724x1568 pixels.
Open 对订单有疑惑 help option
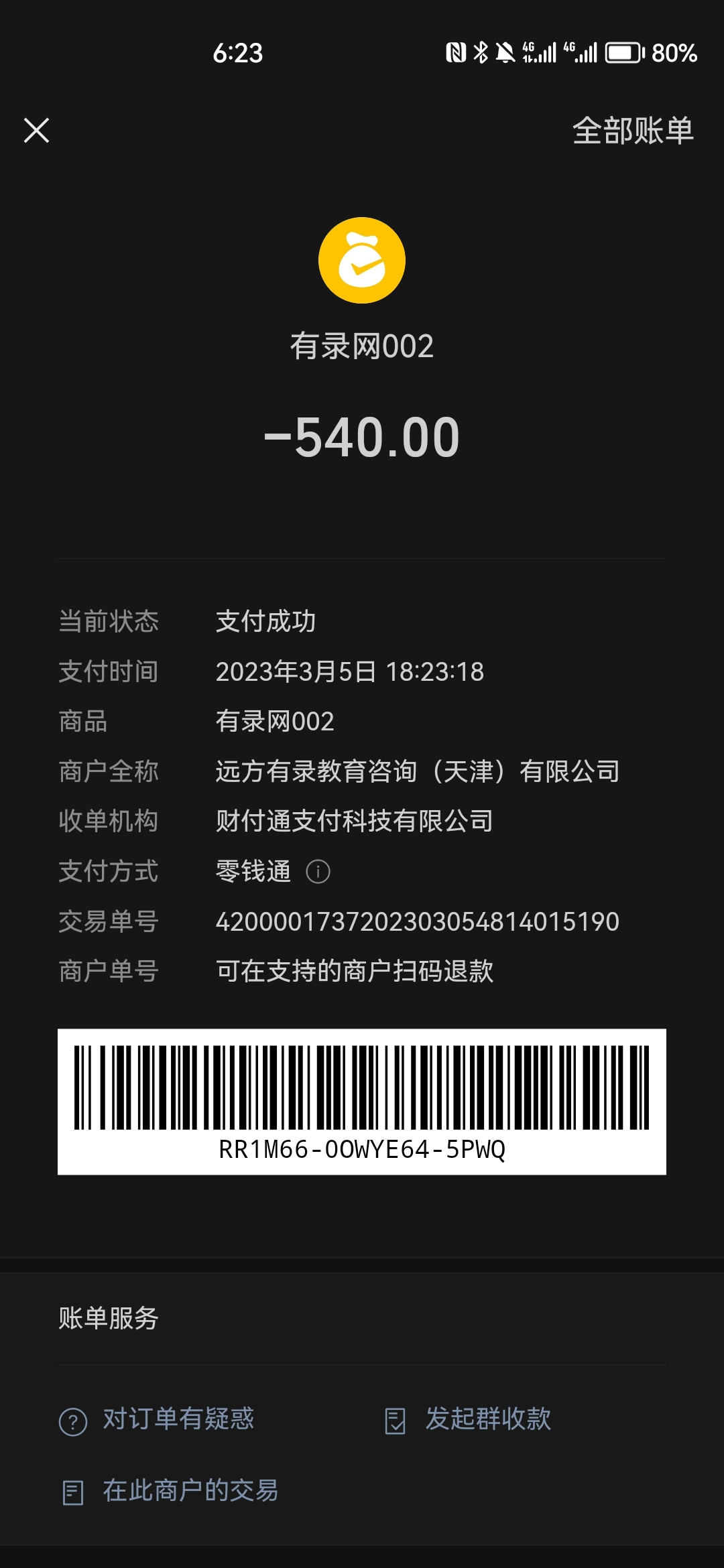tap(157, 1419)
